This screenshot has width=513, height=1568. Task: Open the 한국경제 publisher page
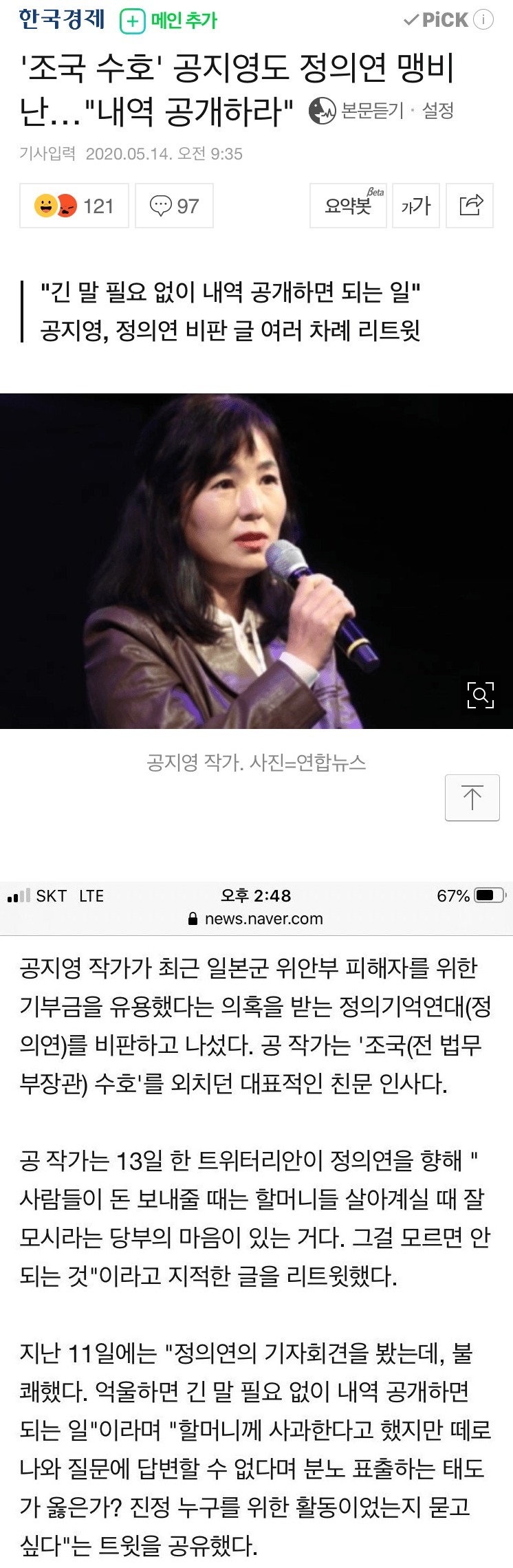[x=61, y=20]
